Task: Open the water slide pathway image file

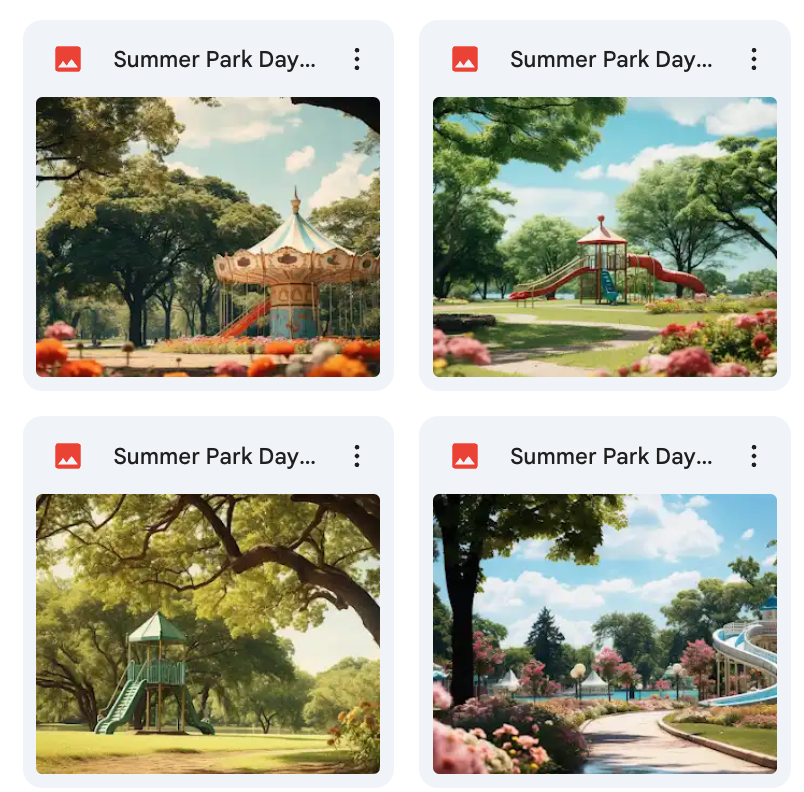Action: tap(604, 633)
